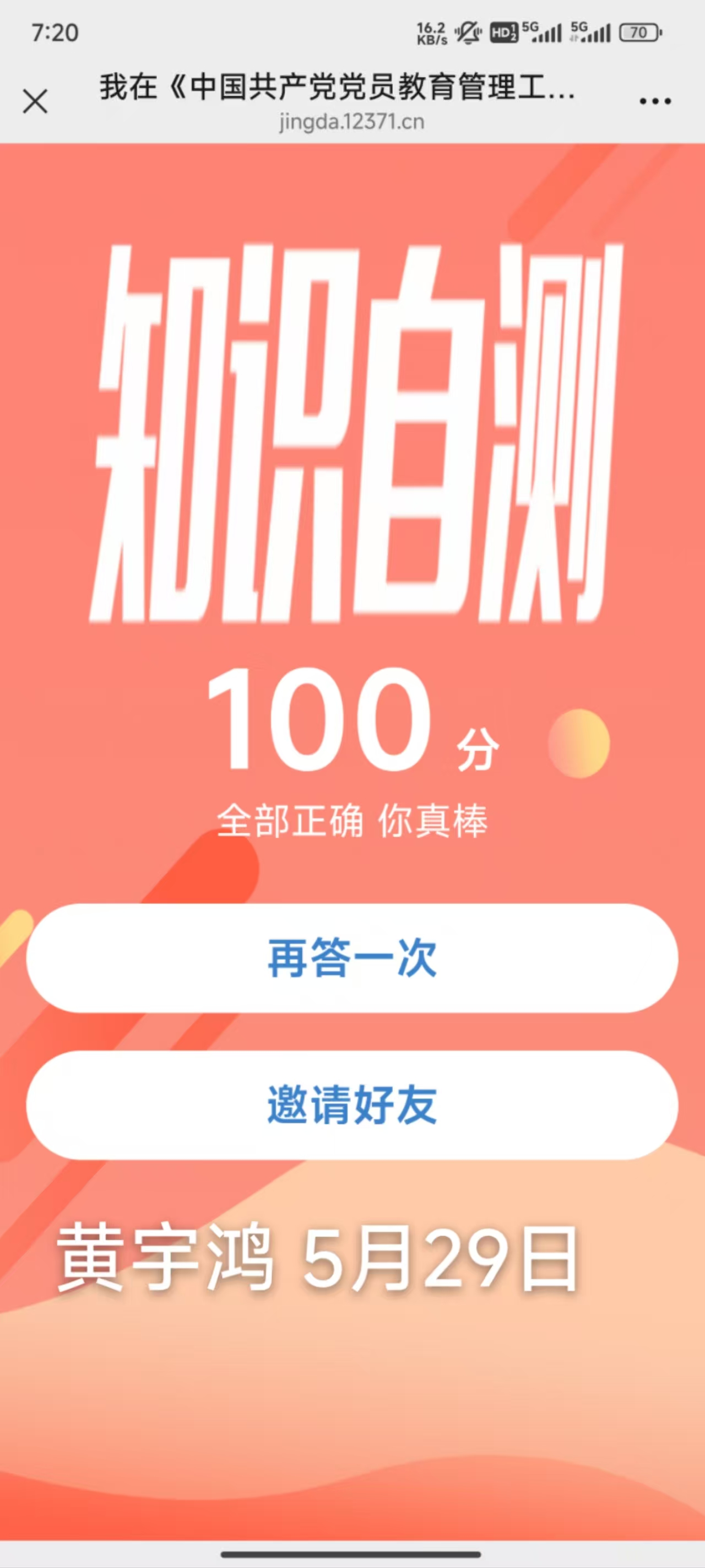Viewport: 705px width, 1568px height.
Task: Tap 再答一次 to retake the quiz
Action: (x=351, y=957)
